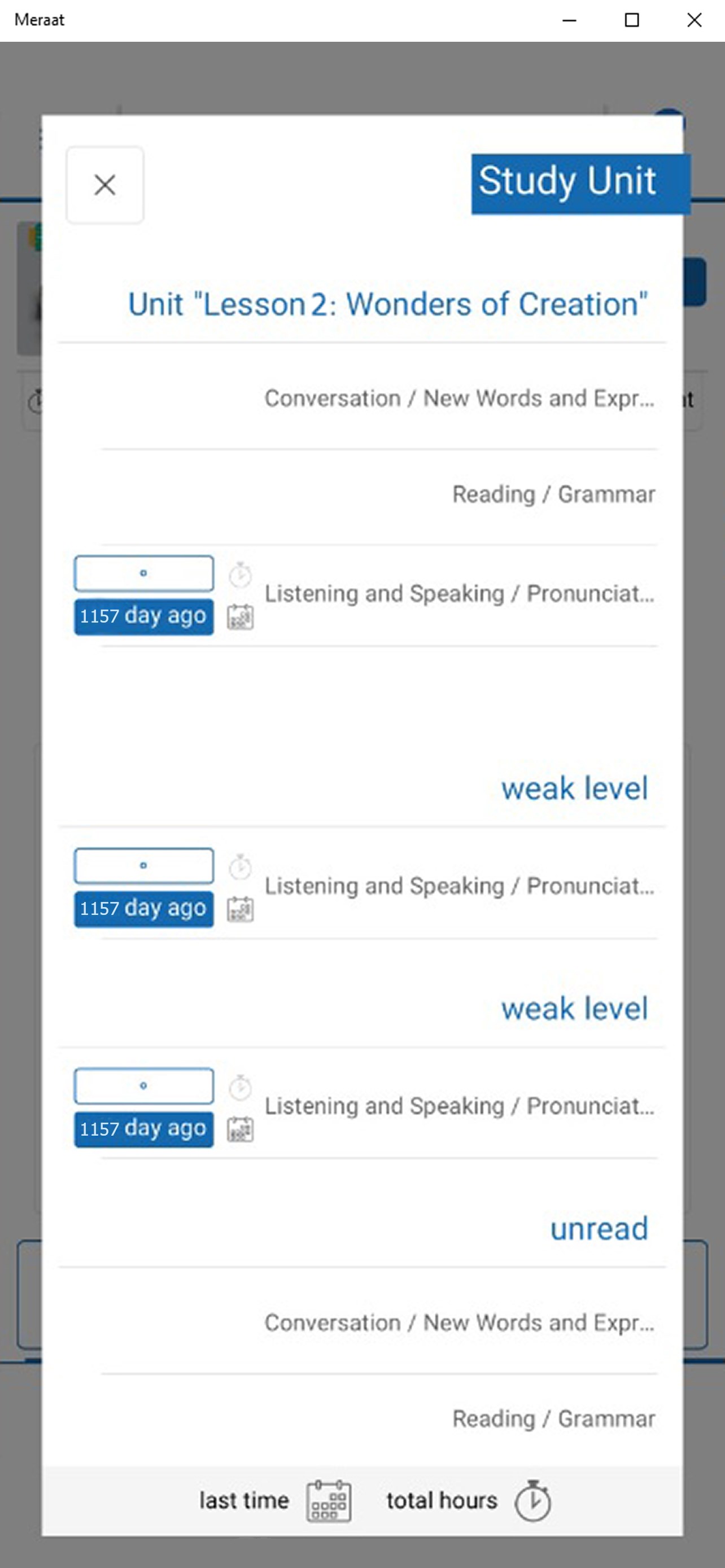Image resolution: width=725 pixels, height=1568 pixels.
Task: Maximize the Meraat window
Action: [x=632, y=21]
